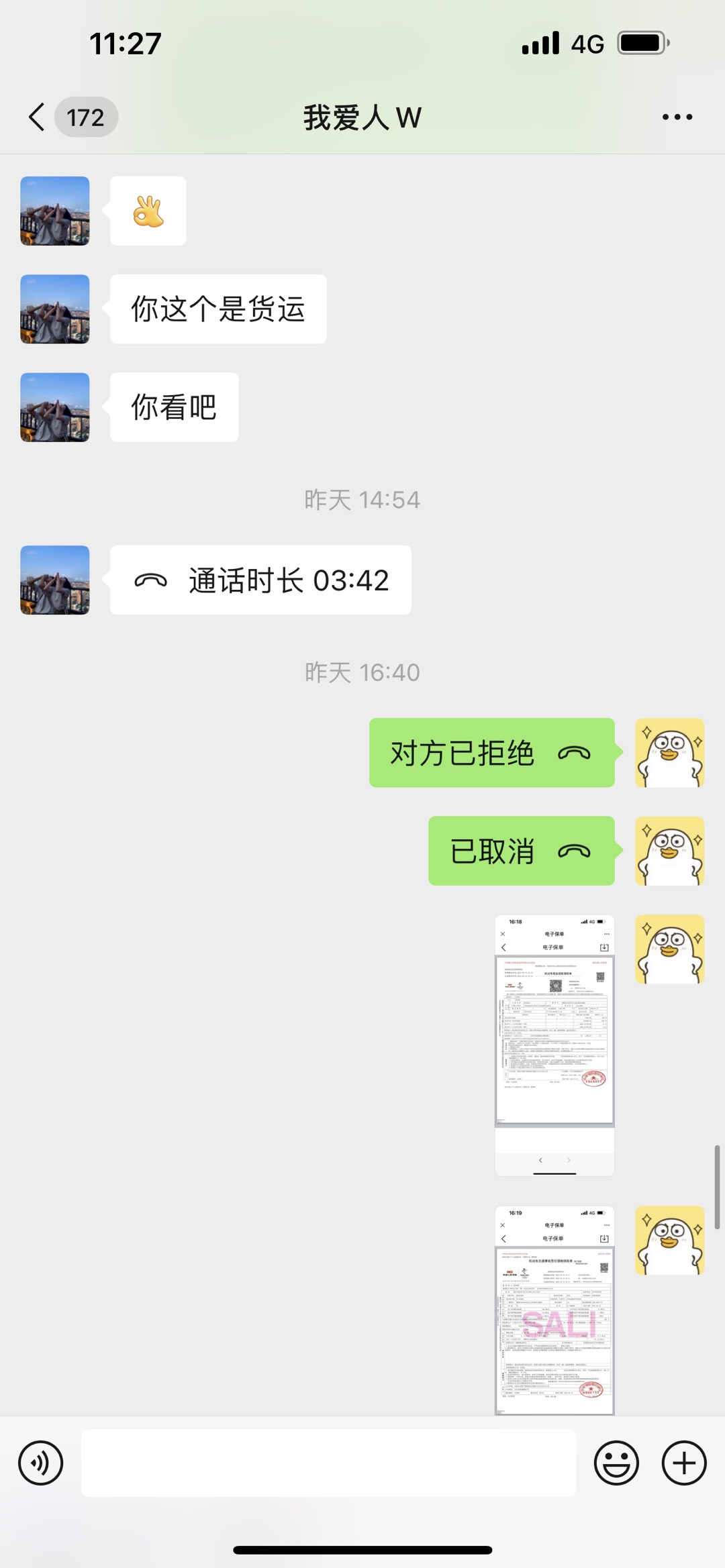This screenshot has width=725, height=1568.
Task: Switch to voice message input
Action: 40,1463
